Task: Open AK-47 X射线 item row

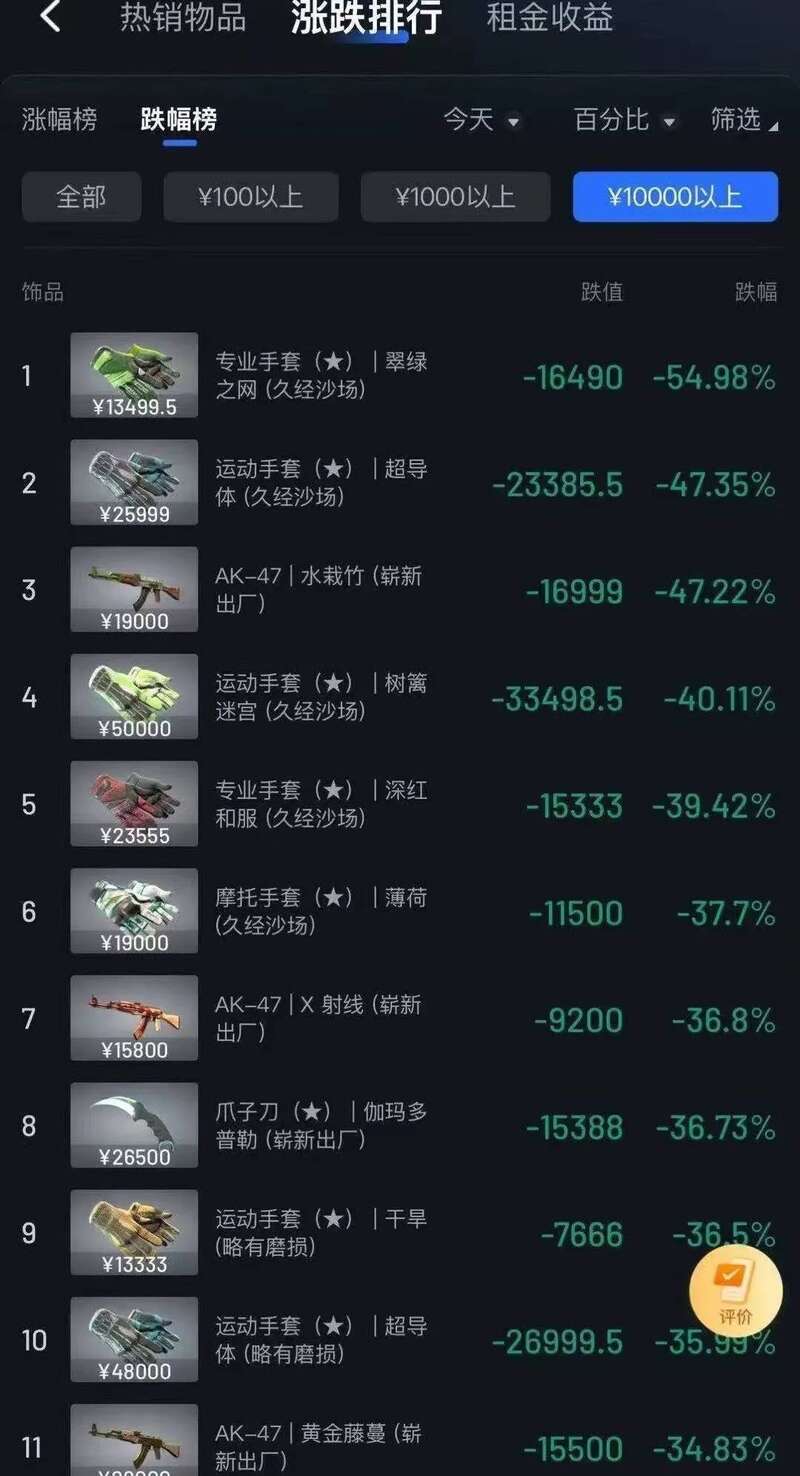Action: [320, 1018]
